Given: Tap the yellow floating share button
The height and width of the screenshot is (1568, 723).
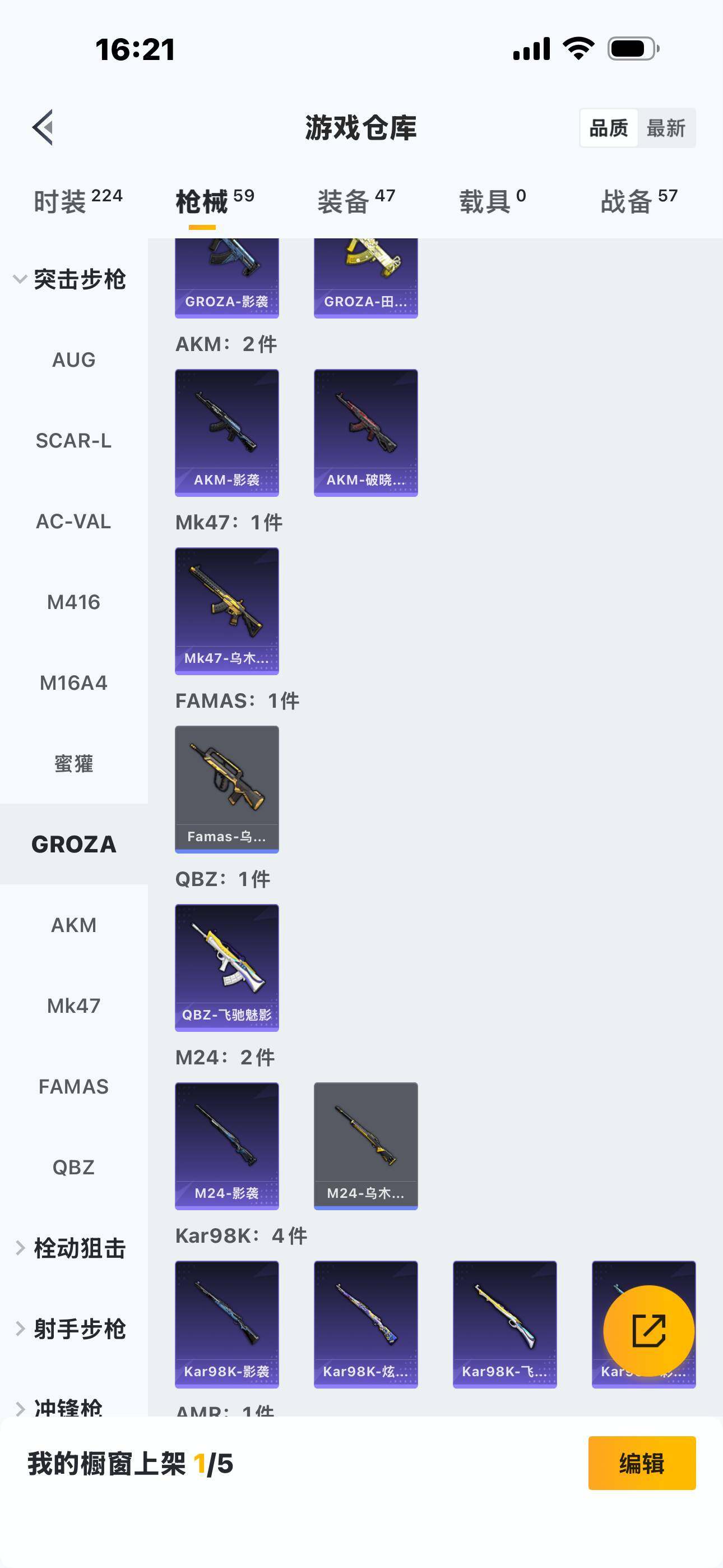Looking at the screenshot, I should pyautogui.click(x=648, y=1331).
